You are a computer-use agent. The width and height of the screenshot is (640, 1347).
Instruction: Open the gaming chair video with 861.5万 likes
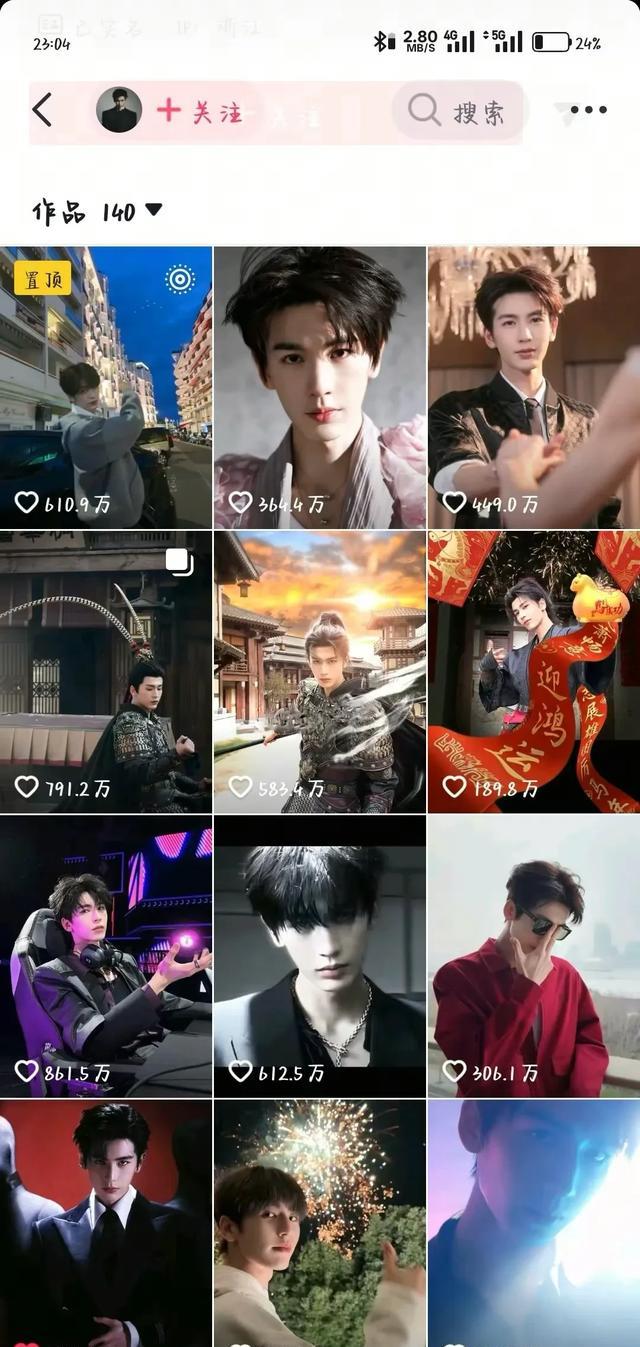(106, 956)
